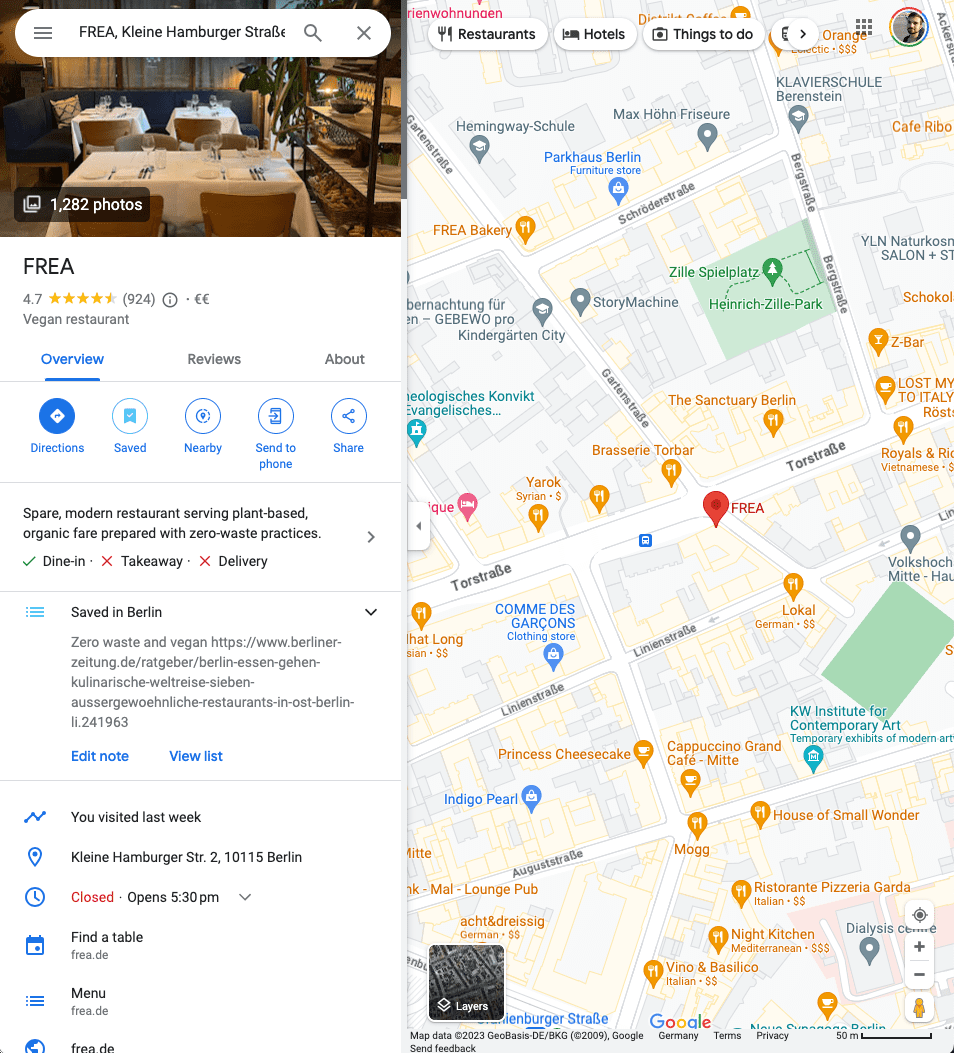Collapse the side panel arrow
The width and height of the screenshot is (954, 1053).
point(418,526)
